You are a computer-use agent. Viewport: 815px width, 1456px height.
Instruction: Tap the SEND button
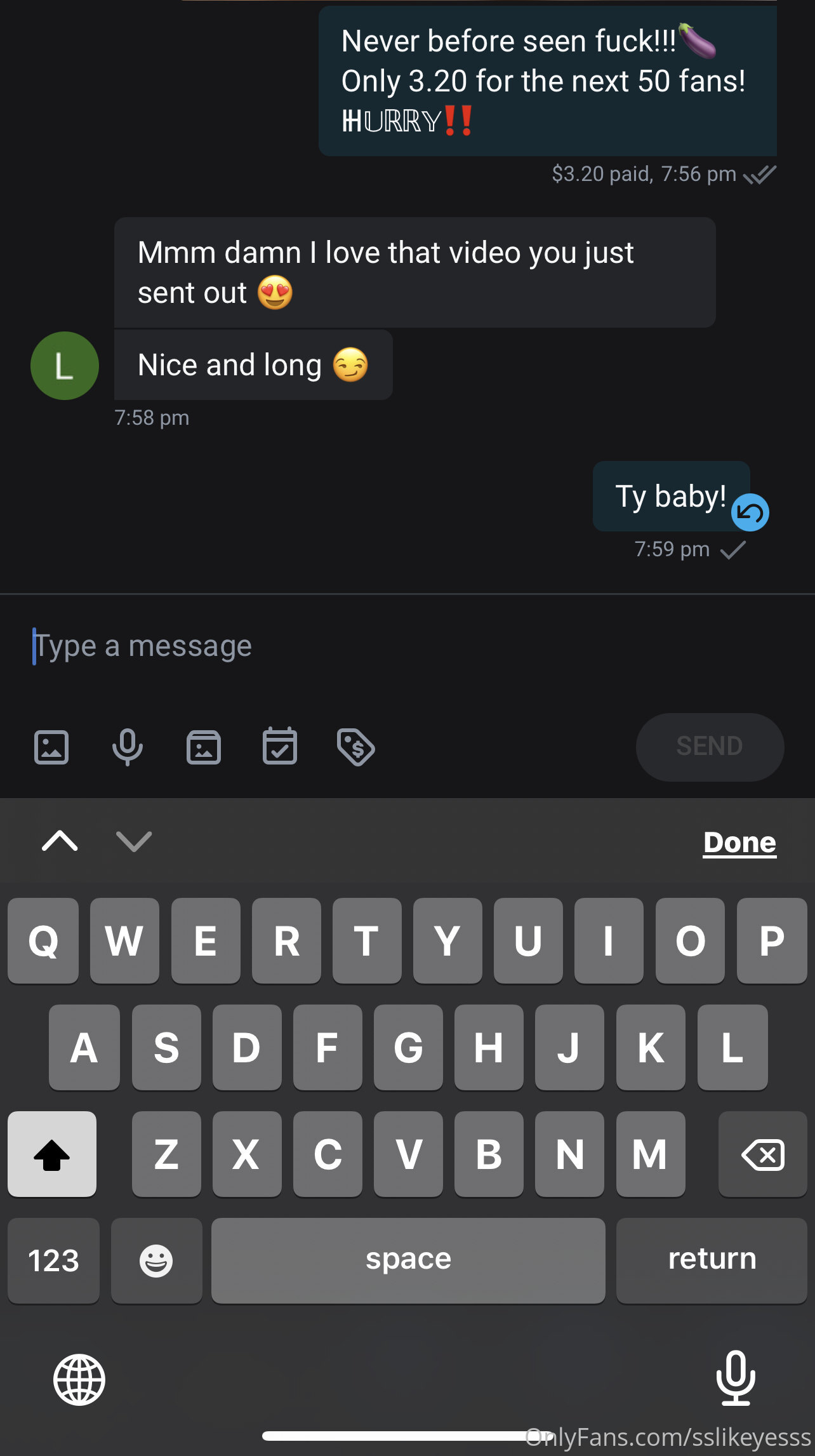[710, 747]
